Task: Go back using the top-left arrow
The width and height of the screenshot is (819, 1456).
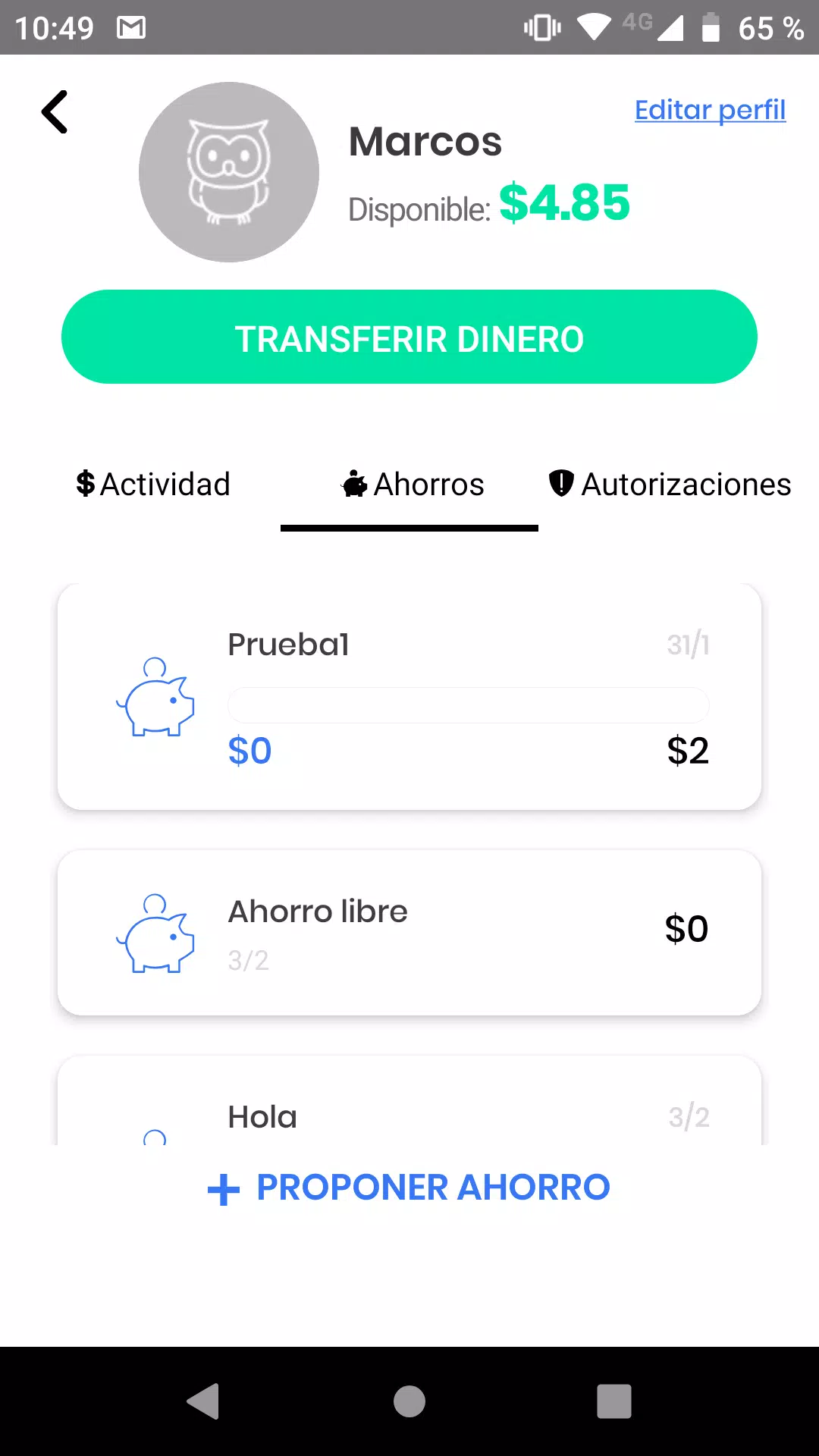Action: tap(55, 112)
